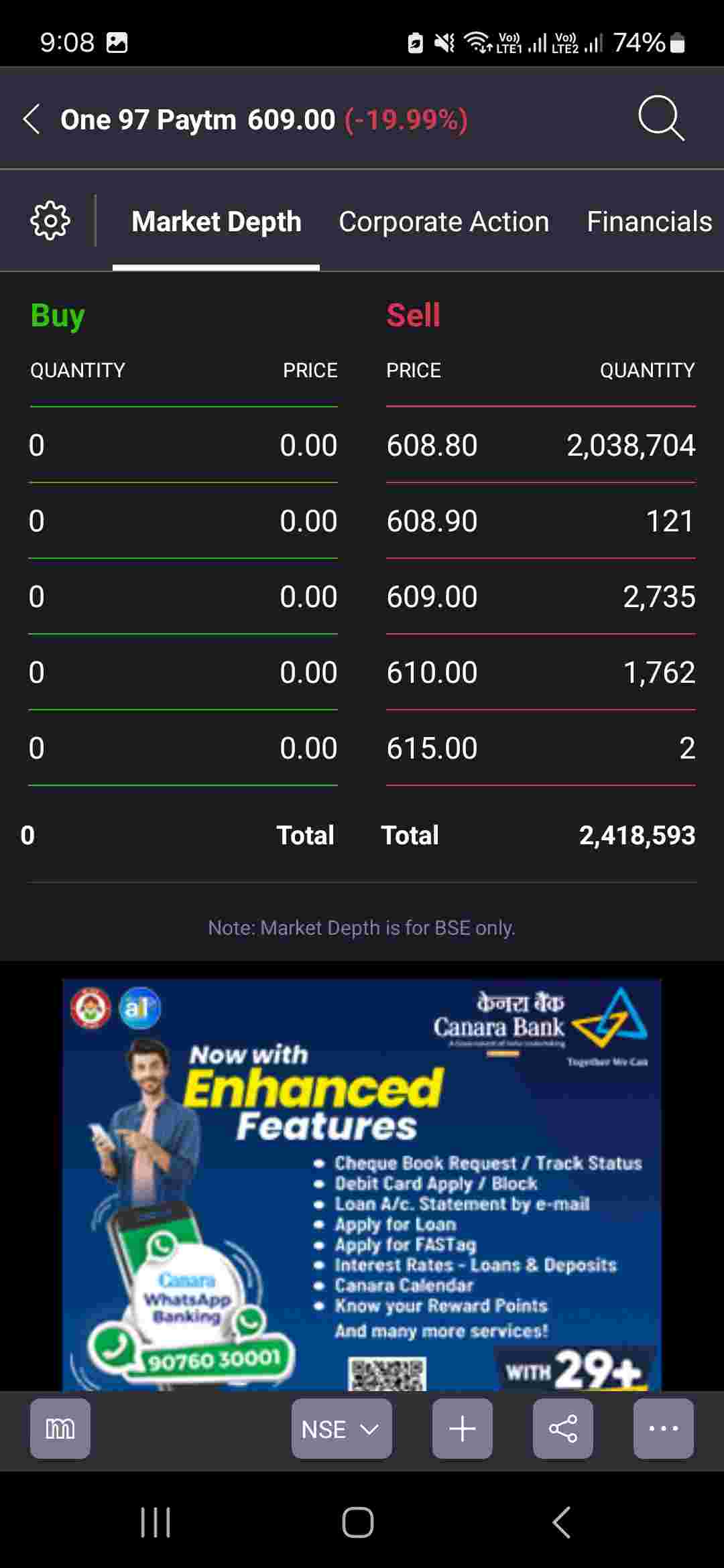The image size is (724, 1568).
Task: Tap the system home button
Action: [358, 1522]
